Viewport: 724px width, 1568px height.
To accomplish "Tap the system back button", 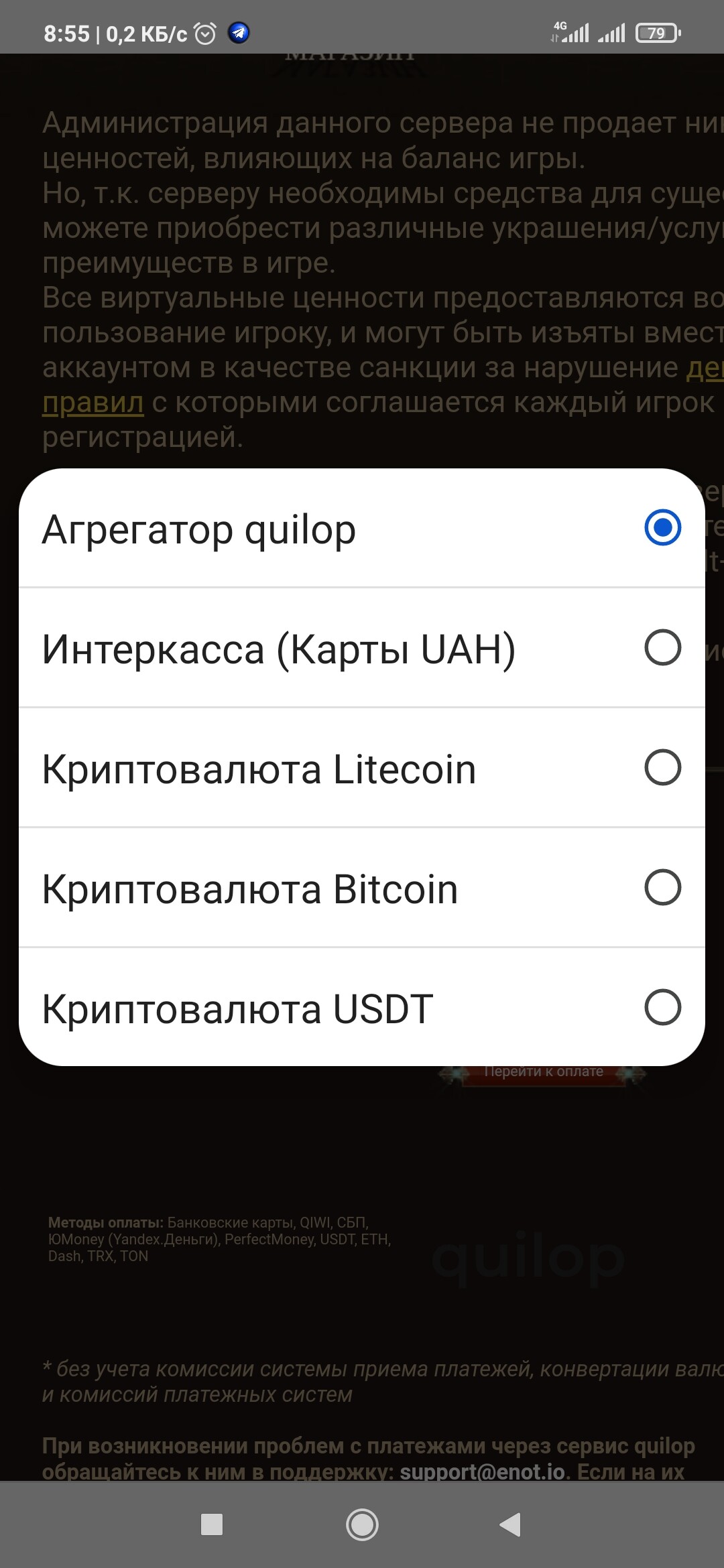I will point(511,1524).
